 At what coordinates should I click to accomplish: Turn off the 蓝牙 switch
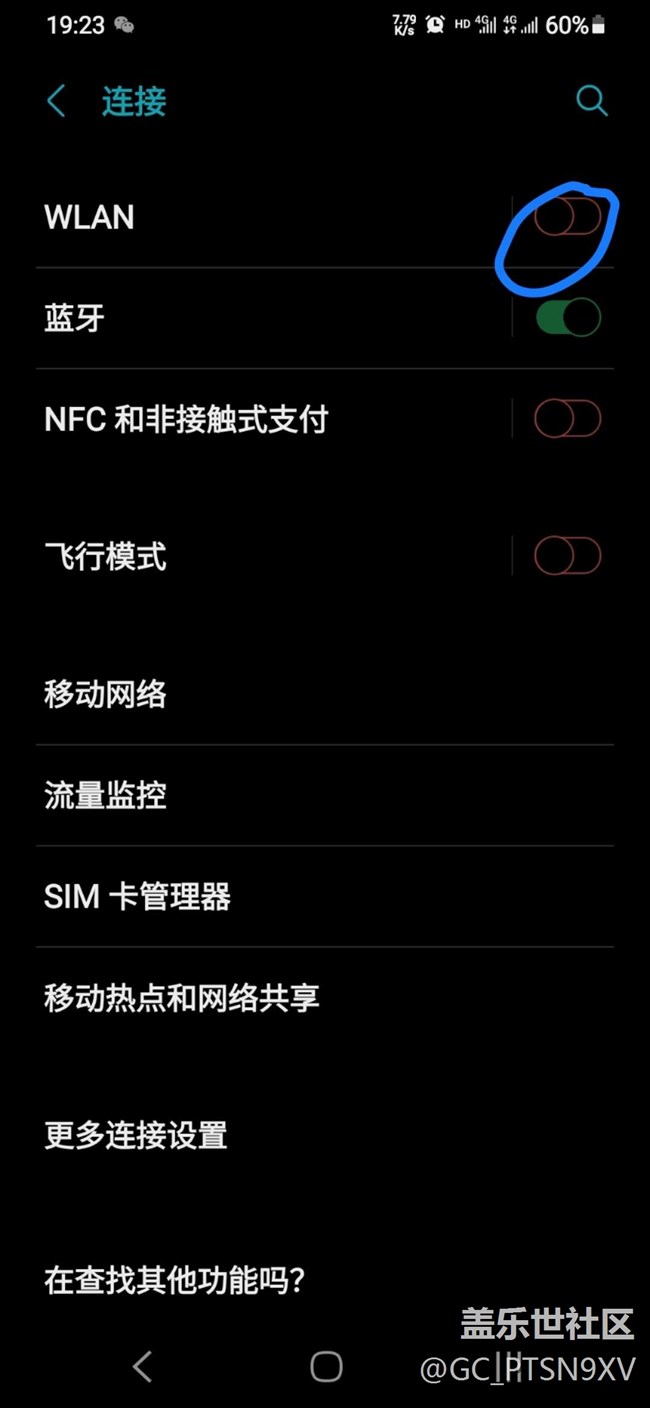[568, 318]
